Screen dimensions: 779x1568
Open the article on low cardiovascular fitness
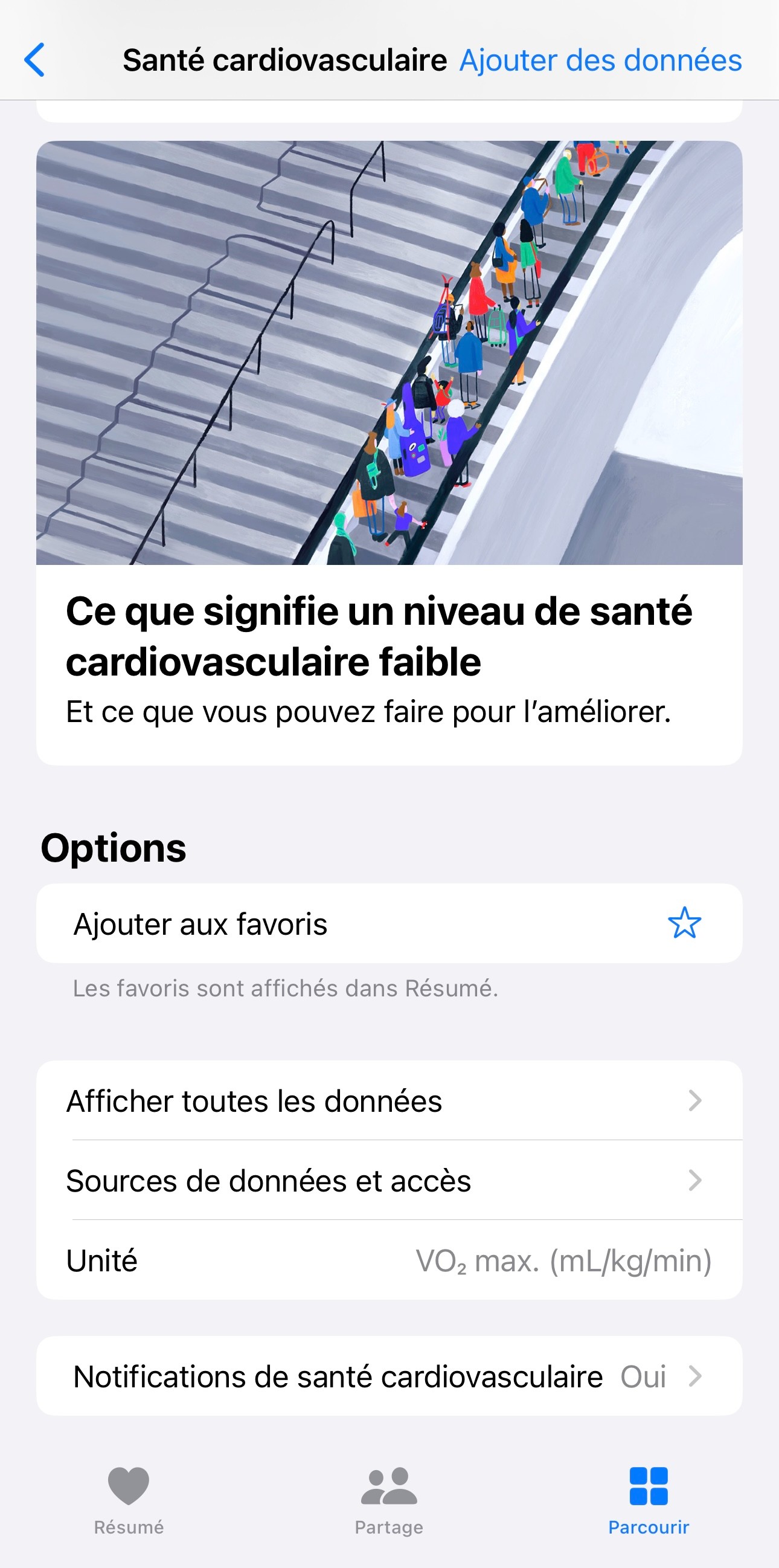click(x=389, y=636)
